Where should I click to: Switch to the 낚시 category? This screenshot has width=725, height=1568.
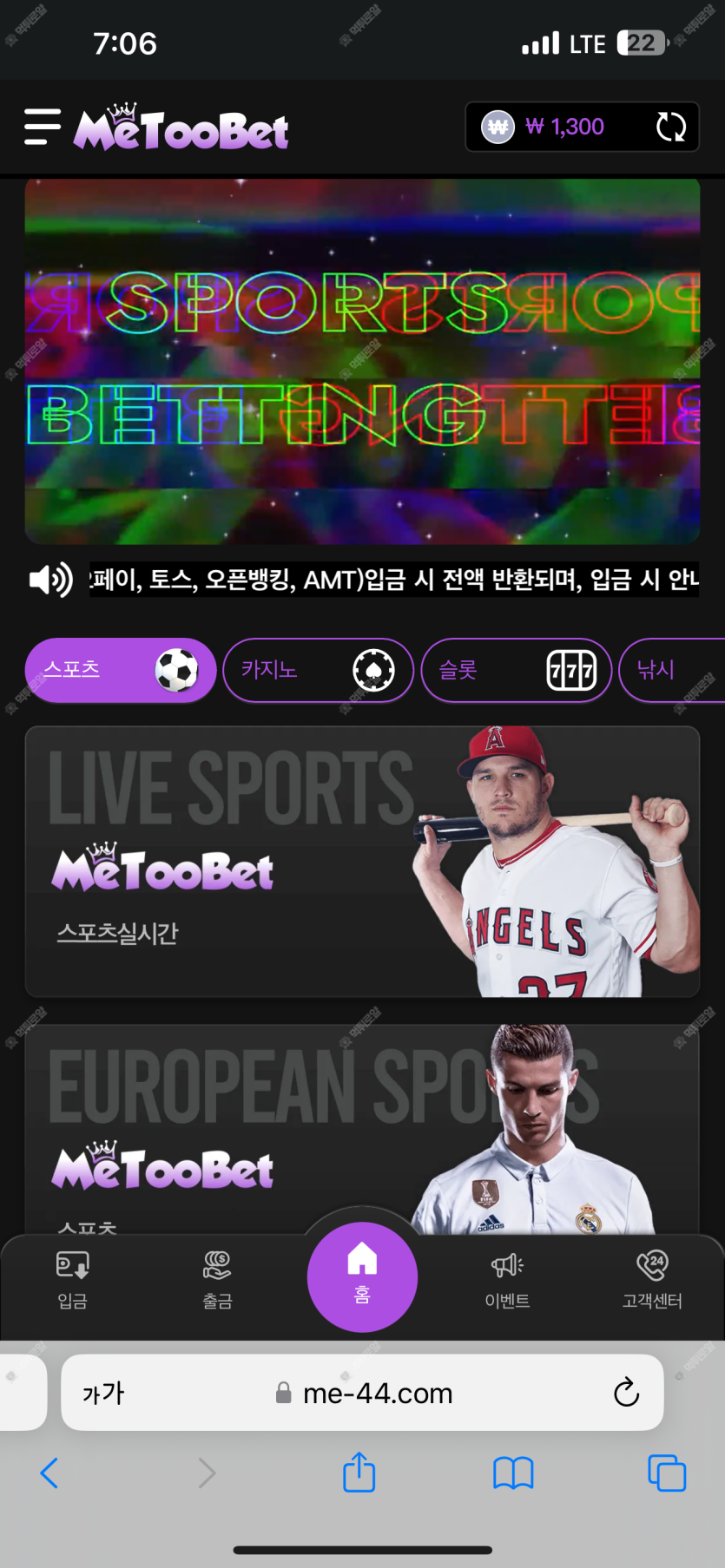670,670
